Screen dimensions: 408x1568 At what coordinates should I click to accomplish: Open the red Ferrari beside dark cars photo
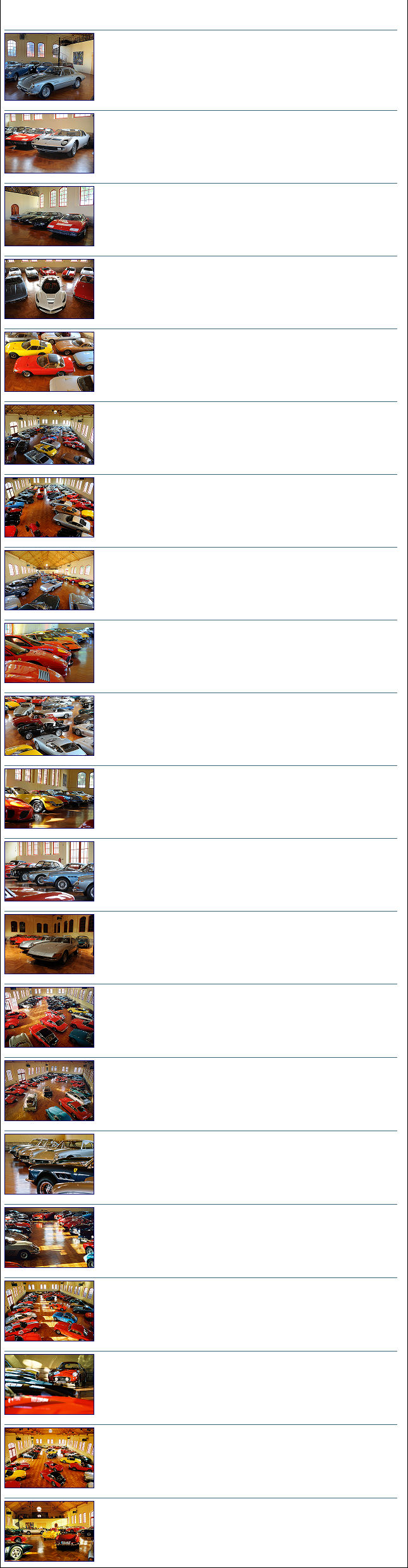[49, 216]
